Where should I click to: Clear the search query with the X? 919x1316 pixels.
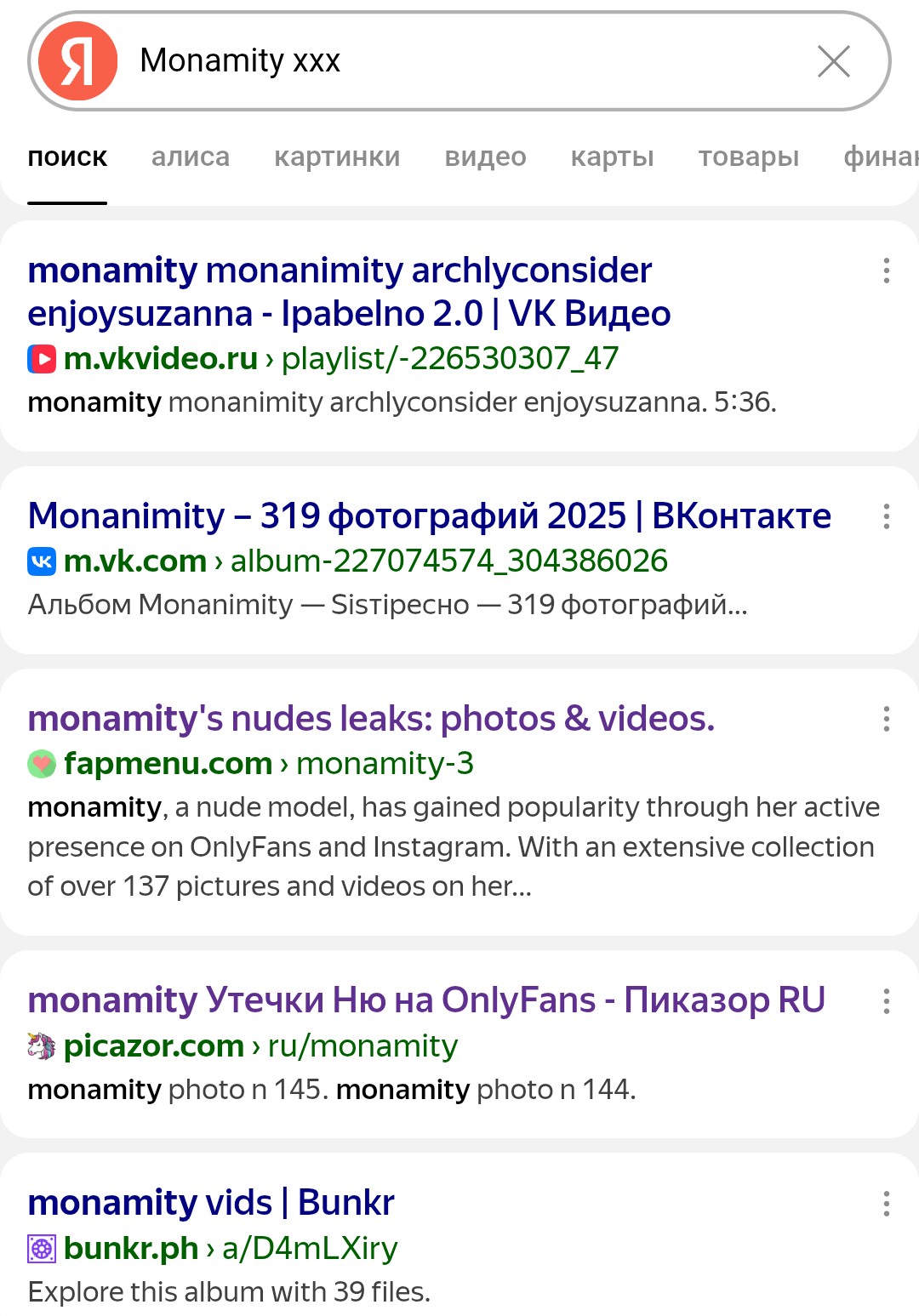coord(833,61)
